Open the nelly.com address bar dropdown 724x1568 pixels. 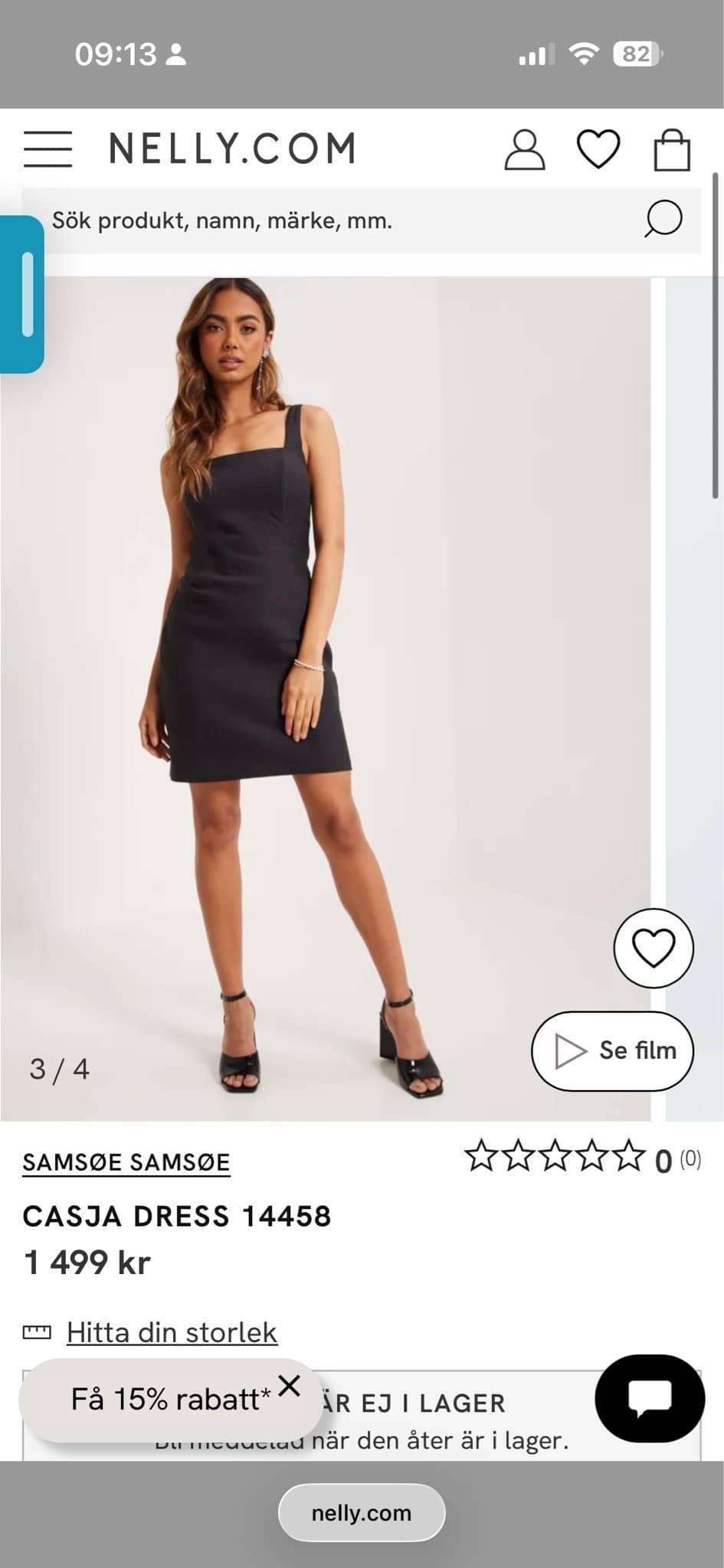tap(362, 1511)
